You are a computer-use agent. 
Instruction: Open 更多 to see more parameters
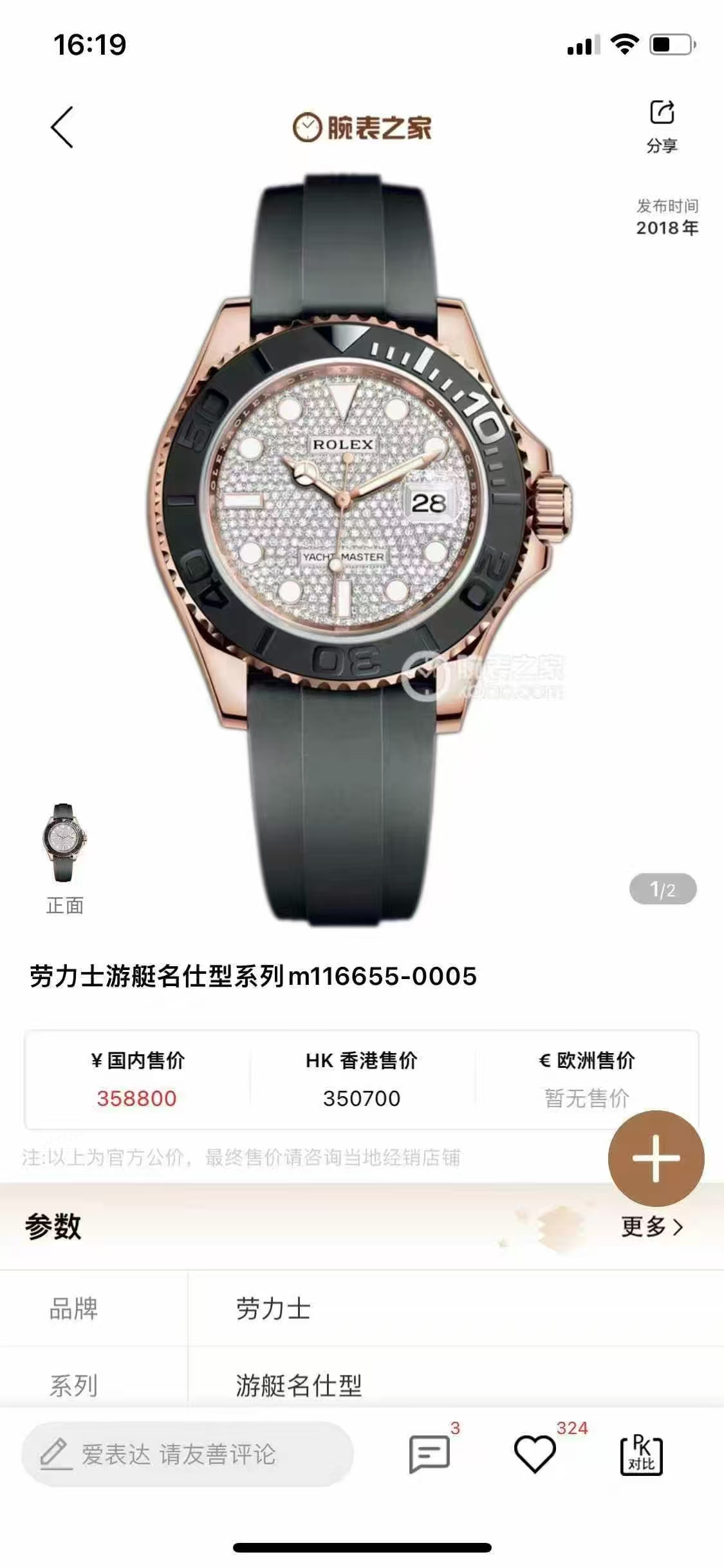click(x=651, y=1226)
